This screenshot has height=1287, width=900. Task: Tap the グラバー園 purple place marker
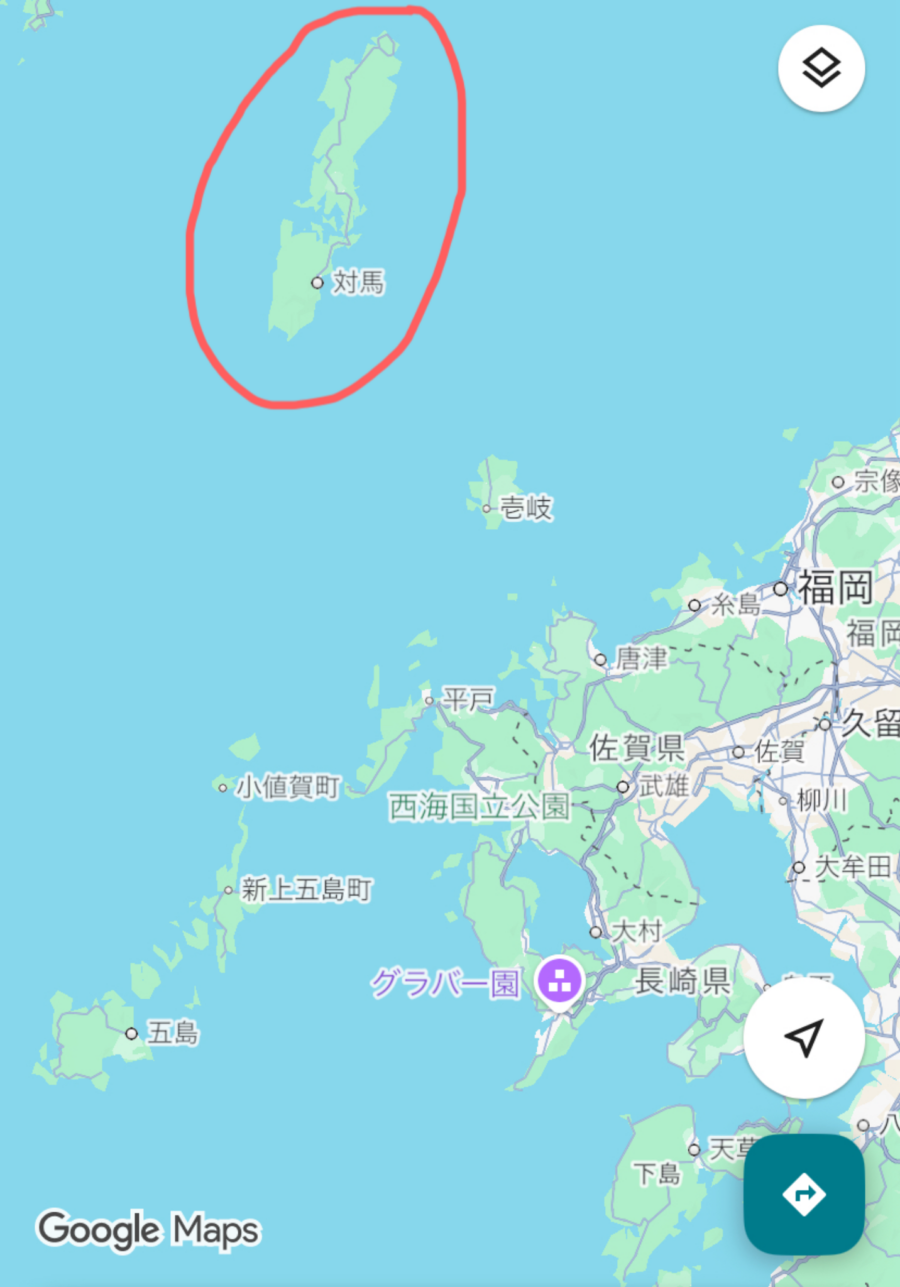tap(559, 981)
